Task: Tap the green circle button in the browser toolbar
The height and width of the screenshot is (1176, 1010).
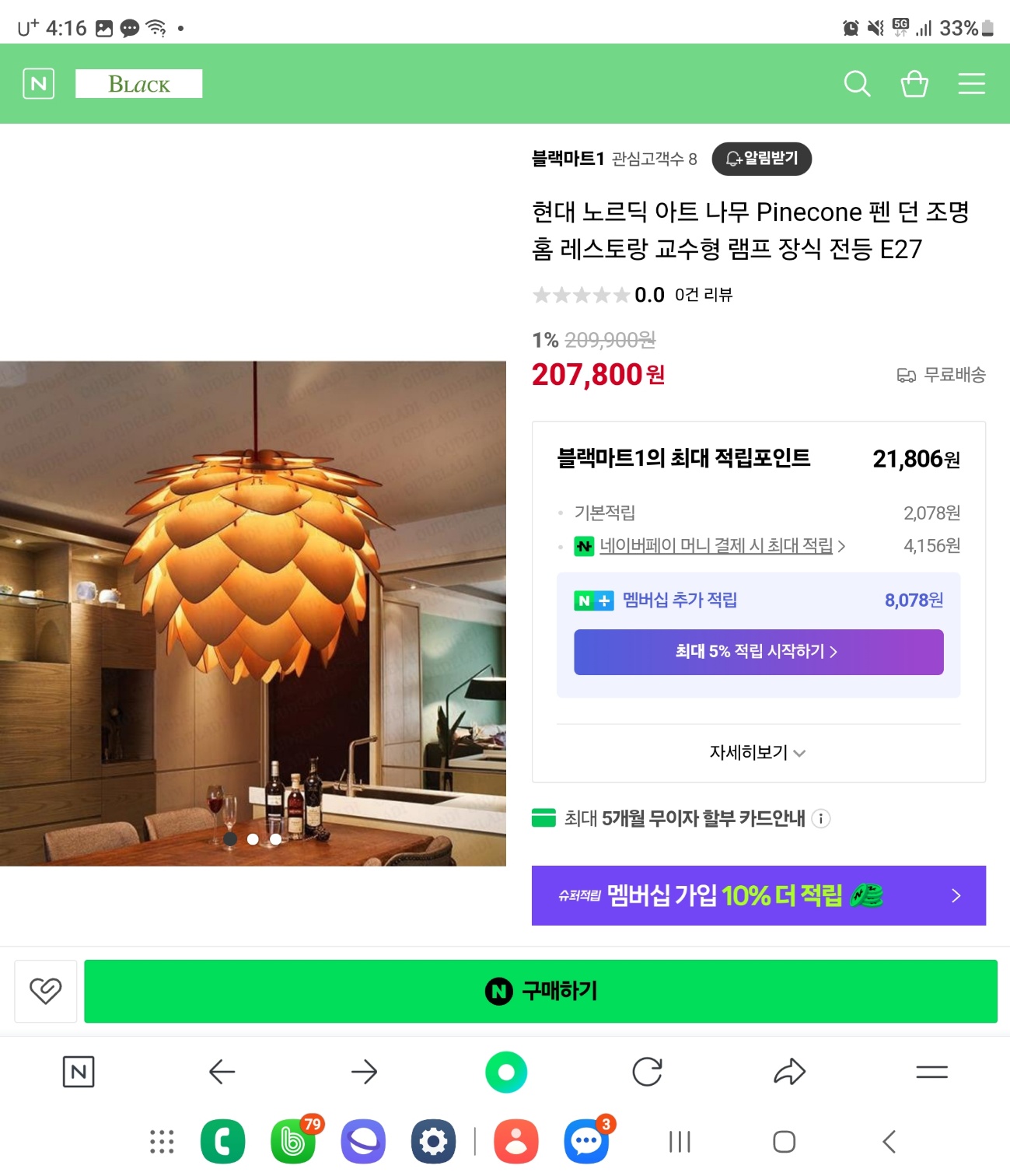Action: pyautogui.click(x=506, y=1072)
